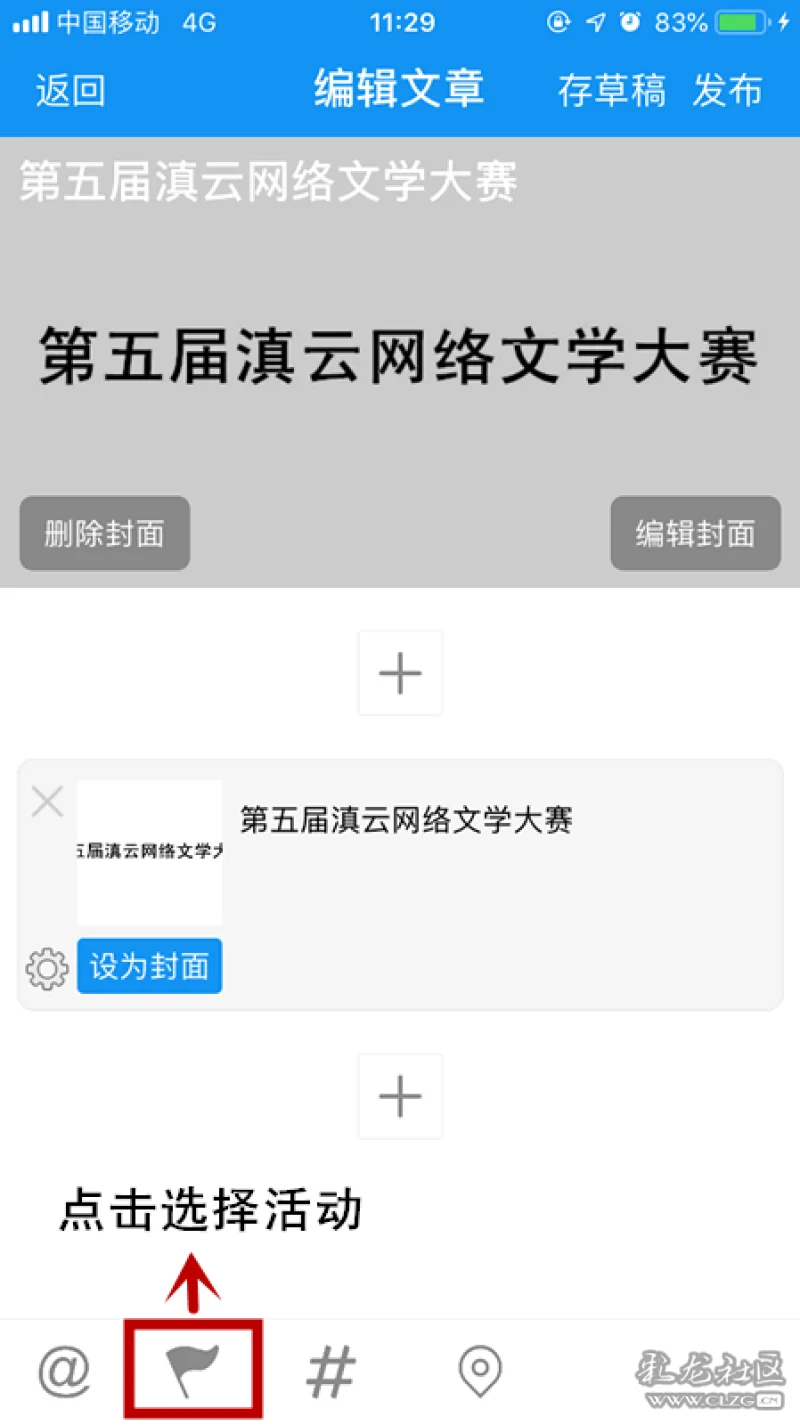Tap 设为封面 to set as cover
800x1425 pixels.
point(149,966)
